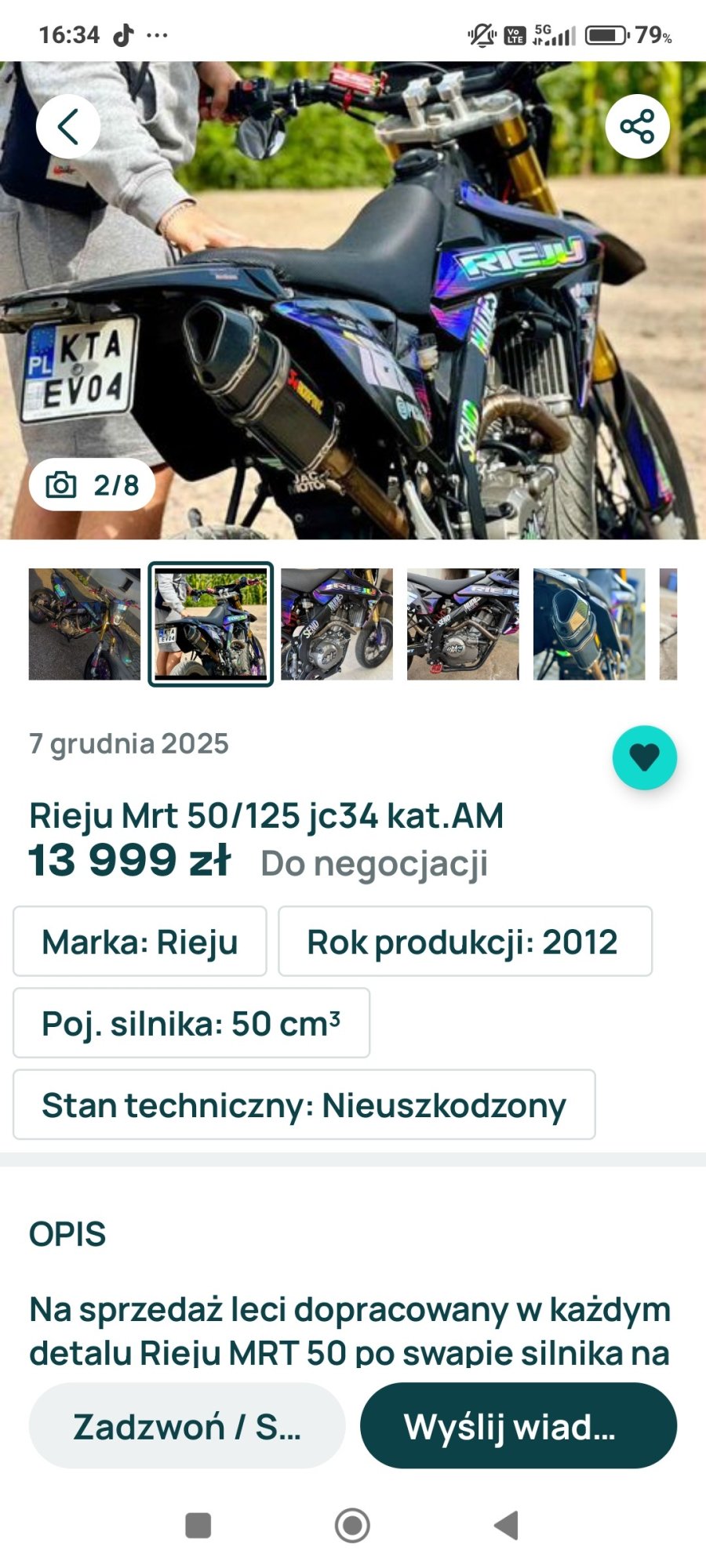Select the currently highlighted second thumbnail
The height and width of the screenshot is (1568, 706).
coord(210,623)
